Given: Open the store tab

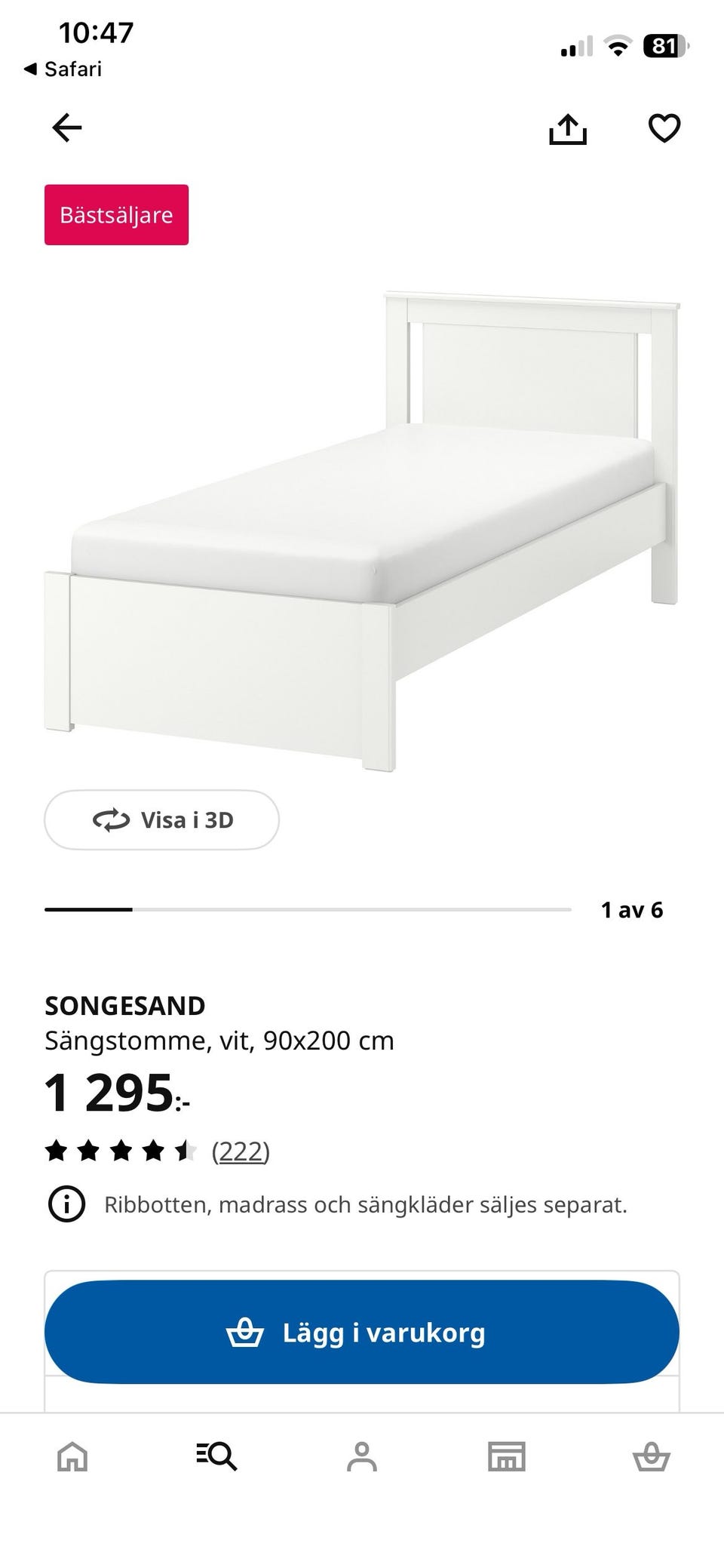Looking at the screenshot, I should point(507,1456).
